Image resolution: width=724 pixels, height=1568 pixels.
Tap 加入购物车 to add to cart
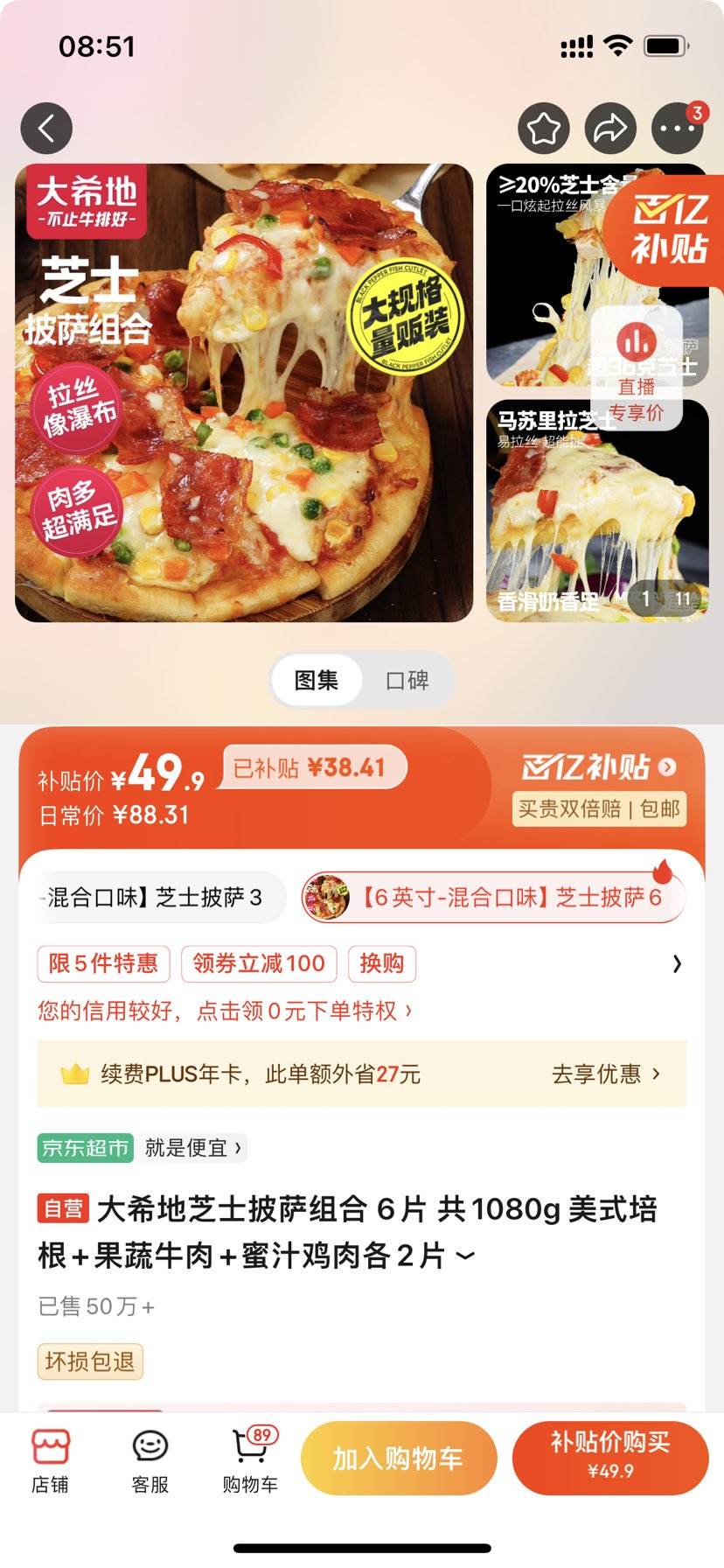coord(398,1457)
